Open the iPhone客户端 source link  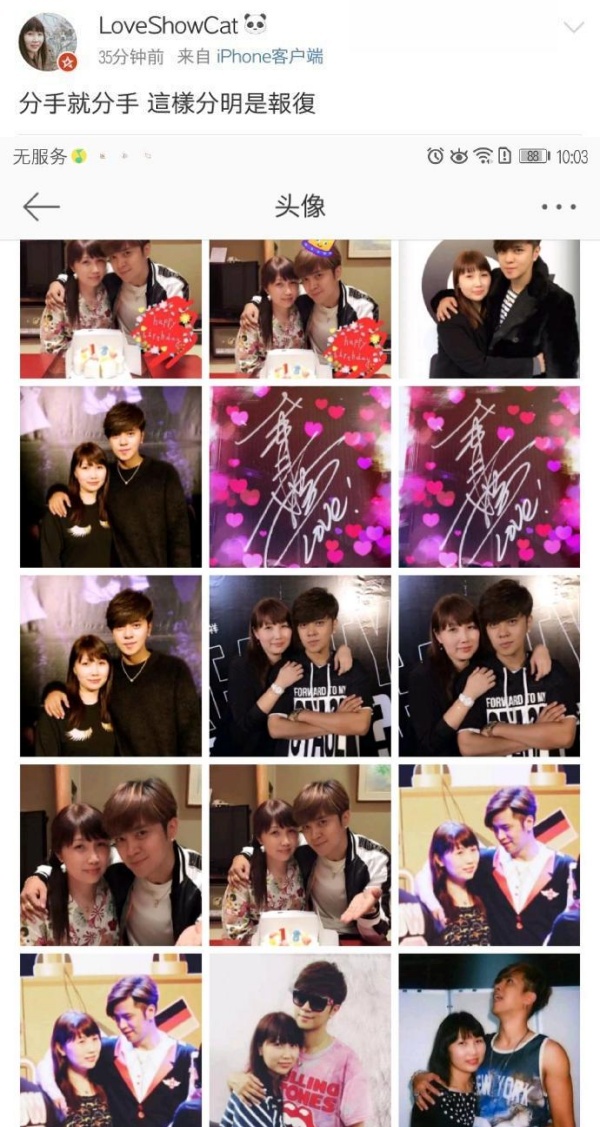(x=270, y=58)
